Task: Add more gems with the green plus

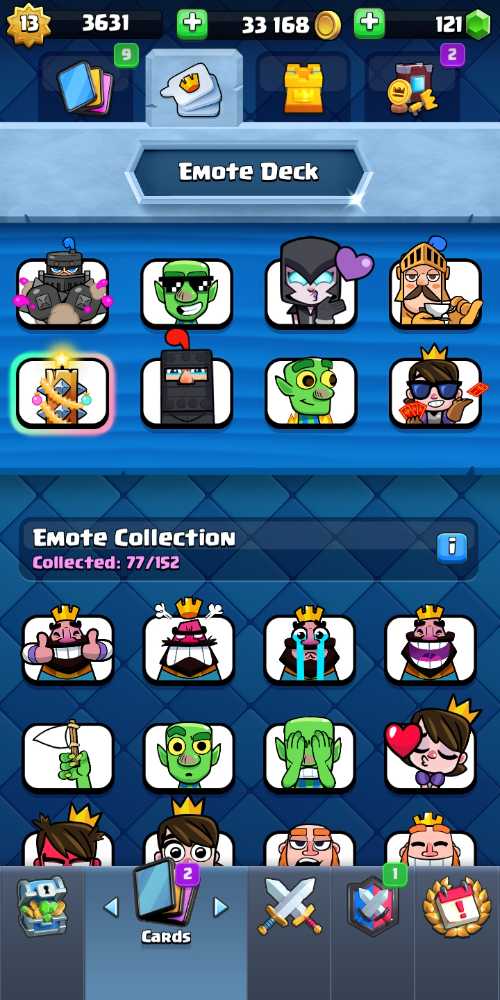Action: pyautogui.click(x=369, y=24)
